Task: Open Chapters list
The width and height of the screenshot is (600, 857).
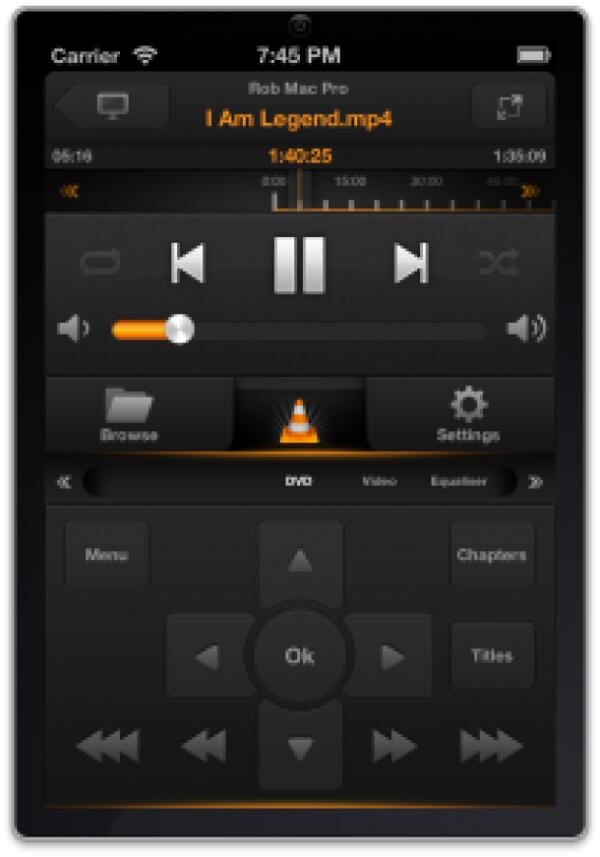Action: pyautogui.click(x=491, y=554)
